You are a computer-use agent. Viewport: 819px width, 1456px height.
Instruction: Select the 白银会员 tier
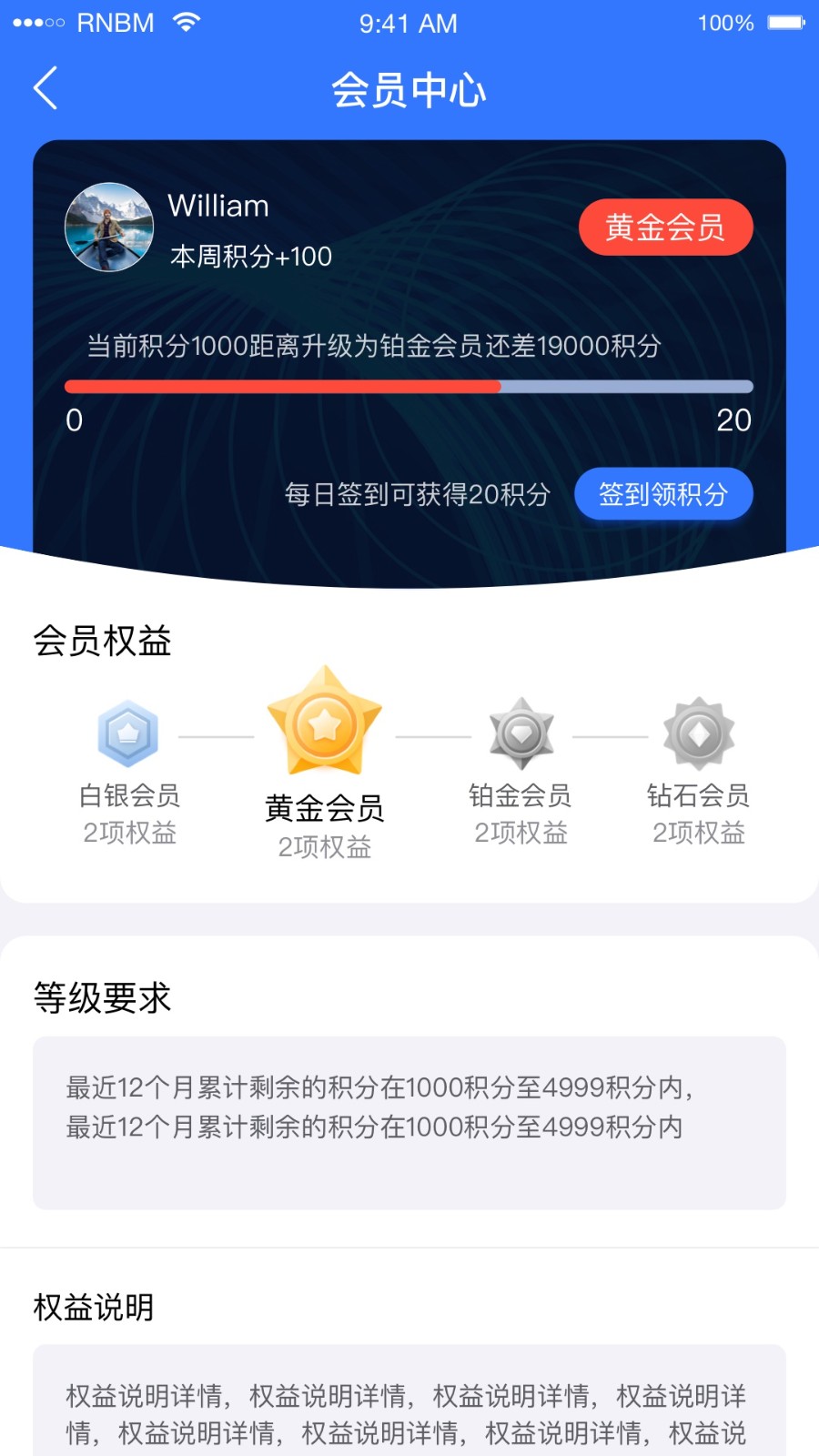click(128, 734)
